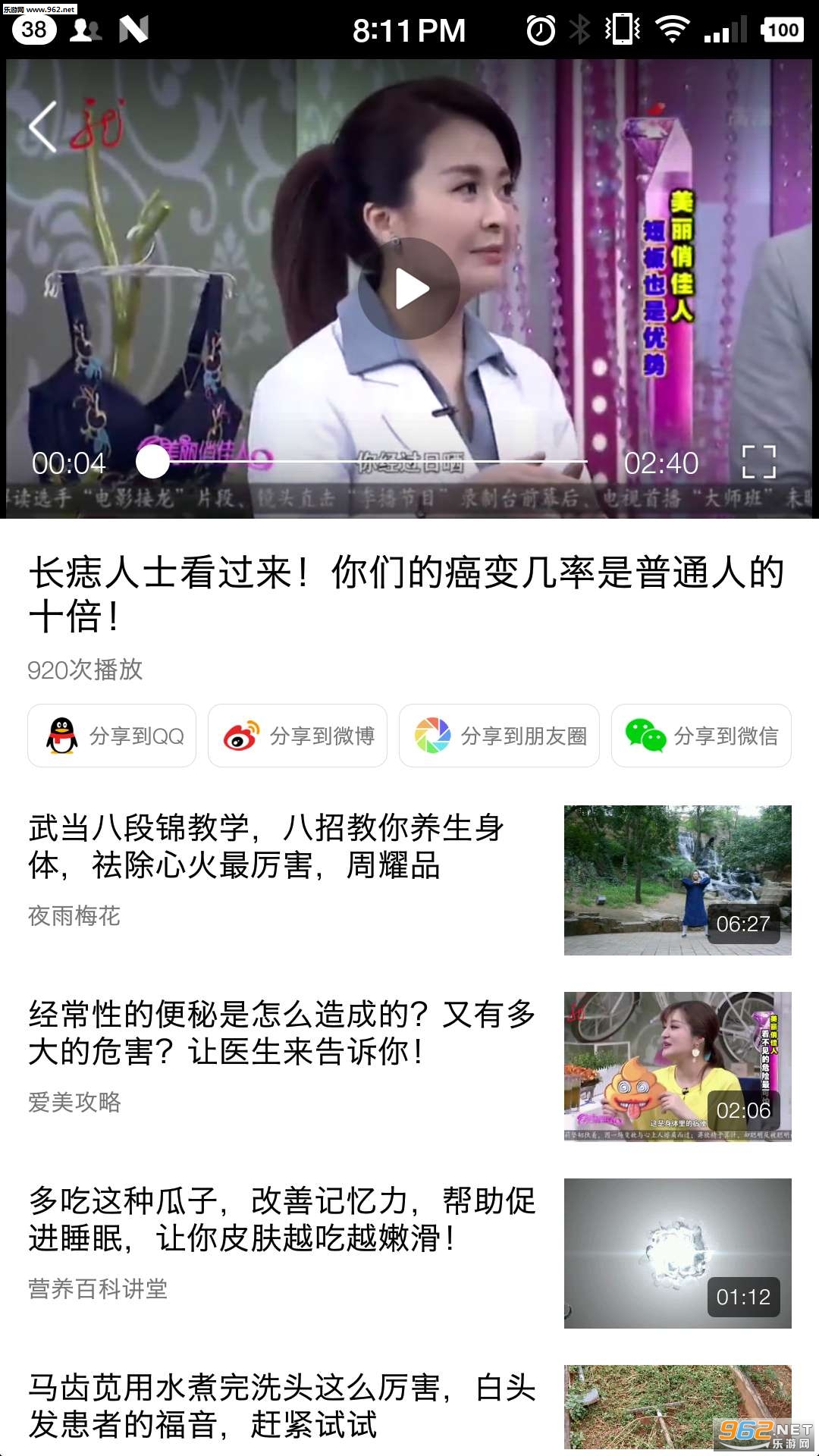Share to Moments (分享到朋友圈)
The height and width of the screenshot is (1456, 819).
[499, 736]
